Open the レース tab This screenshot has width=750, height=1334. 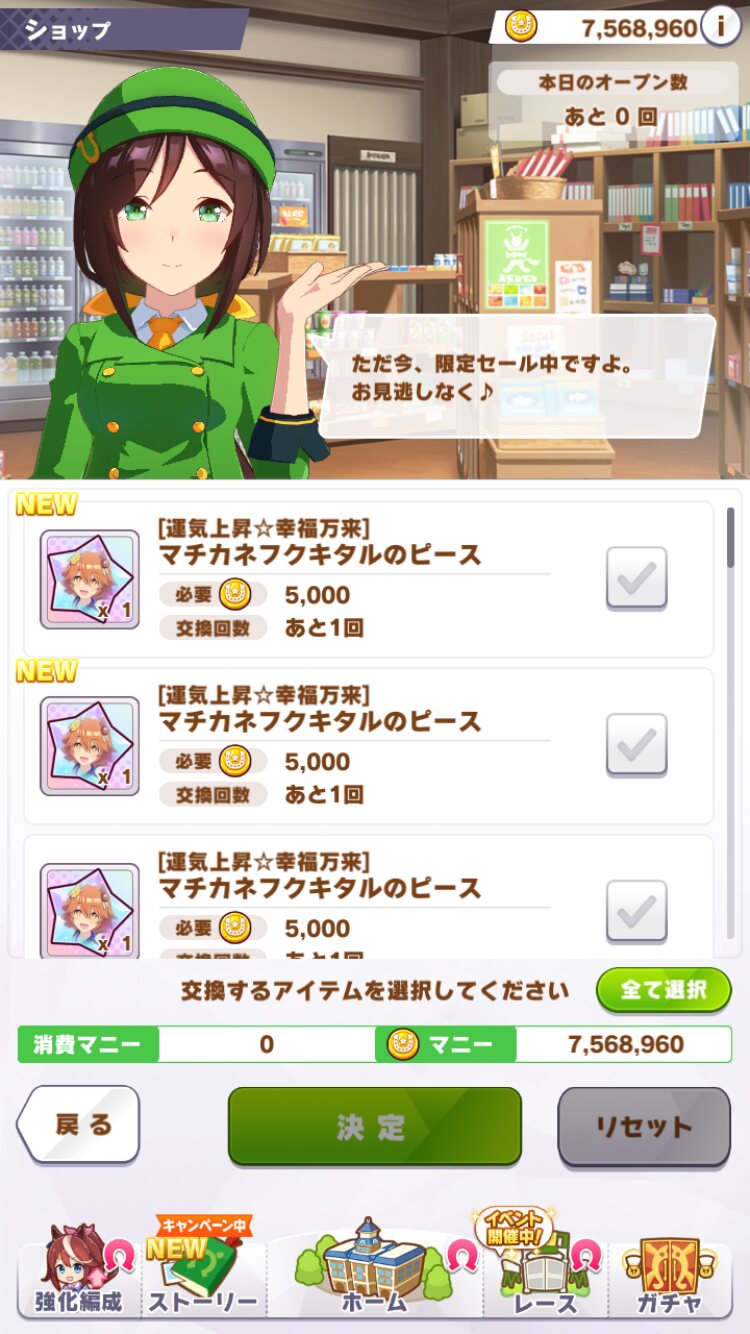[547, 1267]
